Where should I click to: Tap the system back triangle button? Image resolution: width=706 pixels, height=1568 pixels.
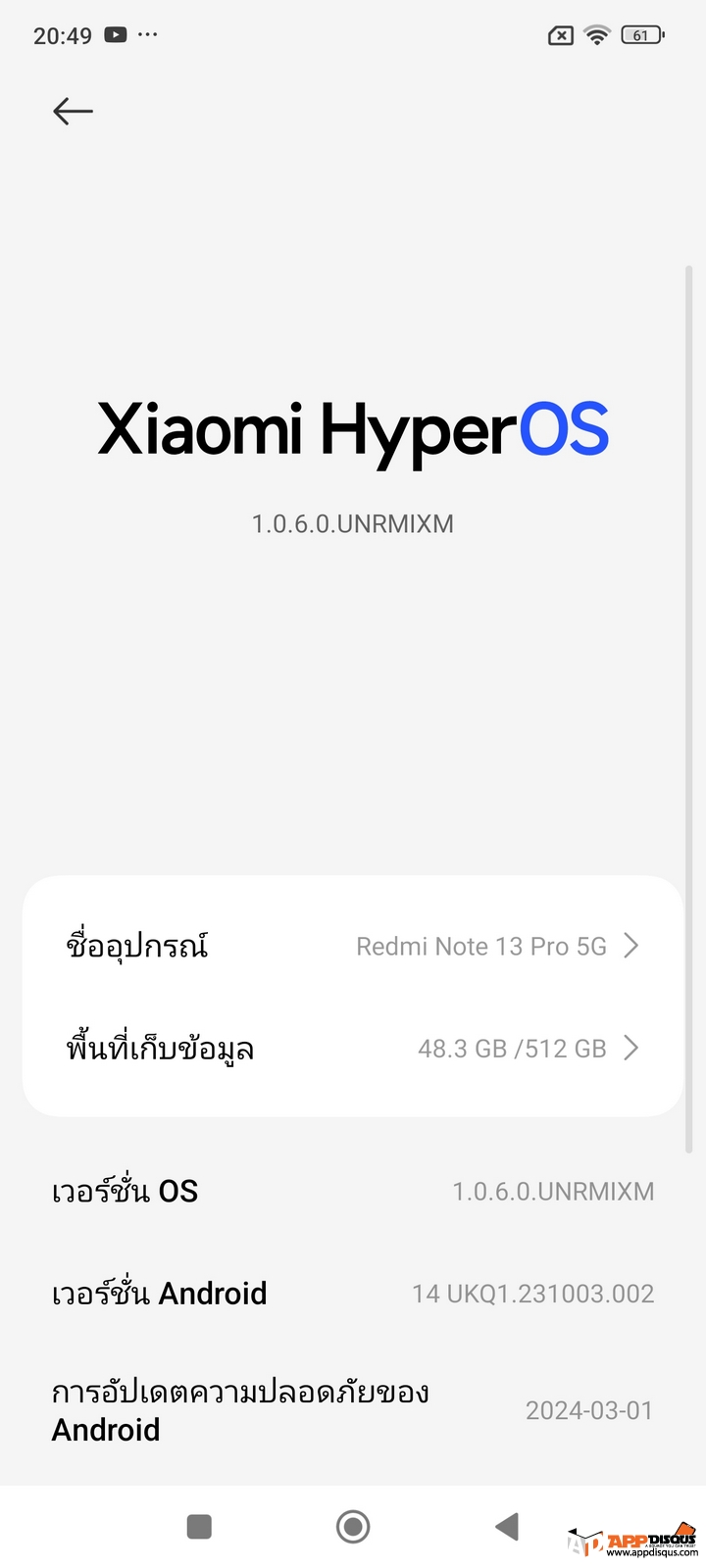tap(506, 1527)
